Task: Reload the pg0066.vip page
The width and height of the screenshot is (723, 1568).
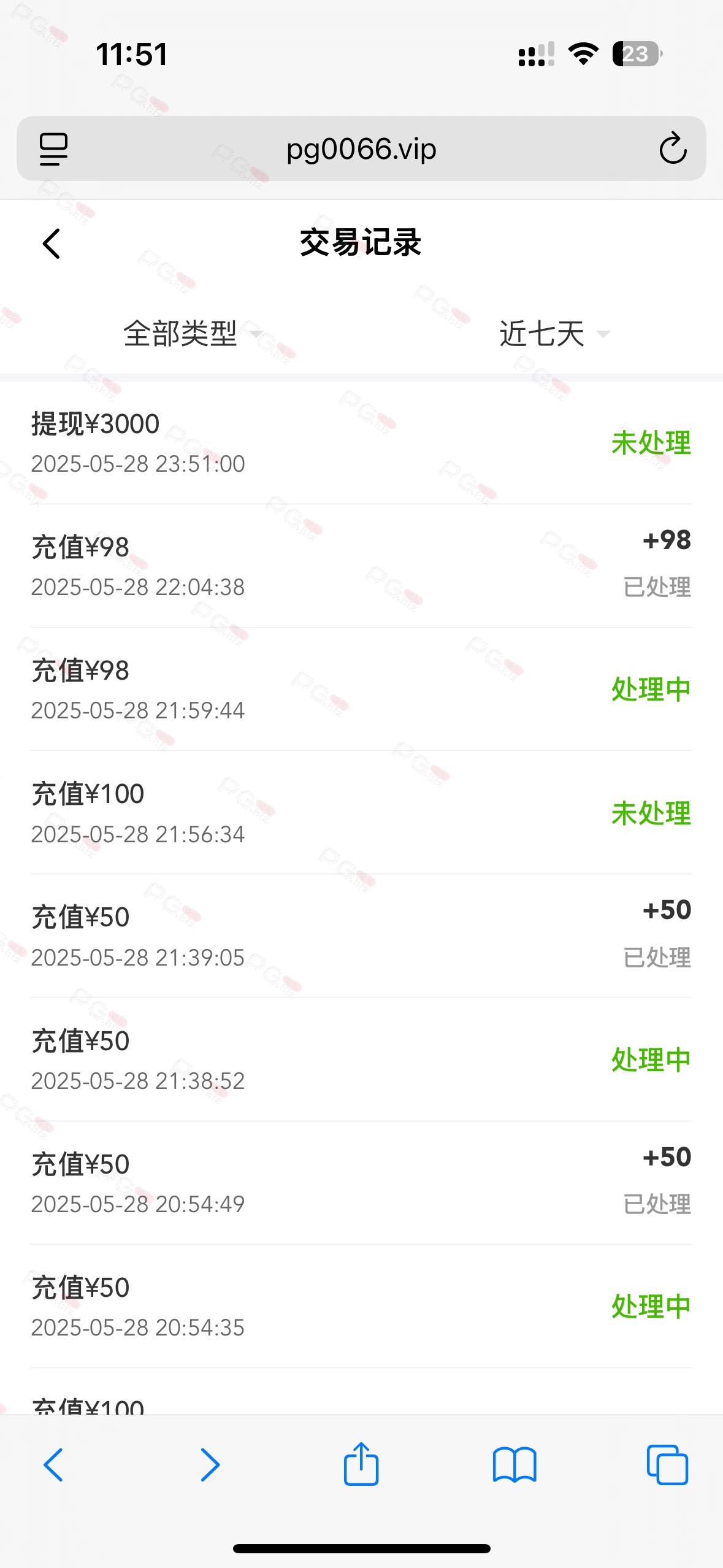Action: 673,148
